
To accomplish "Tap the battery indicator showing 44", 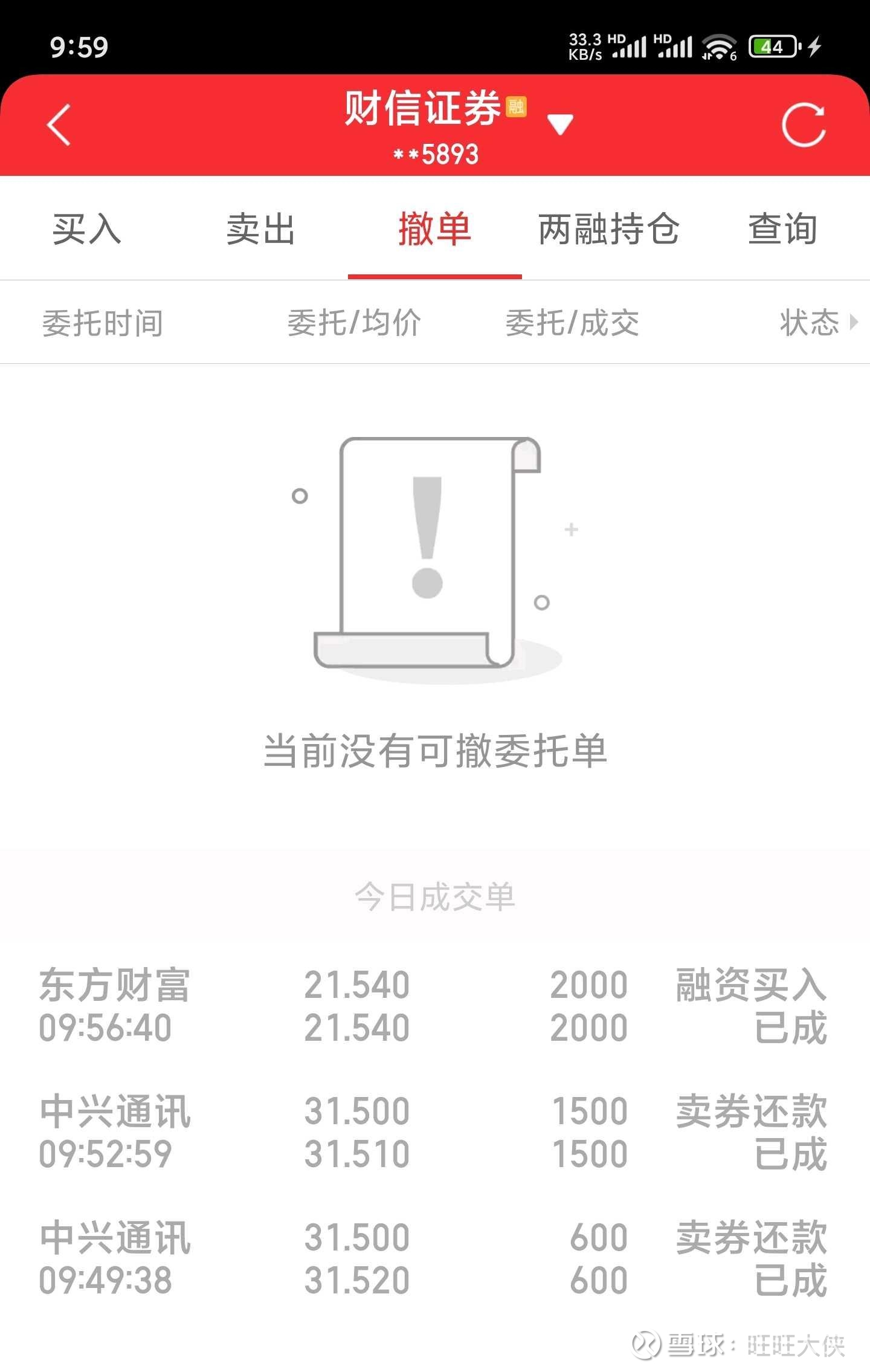I will click(771, 45).
